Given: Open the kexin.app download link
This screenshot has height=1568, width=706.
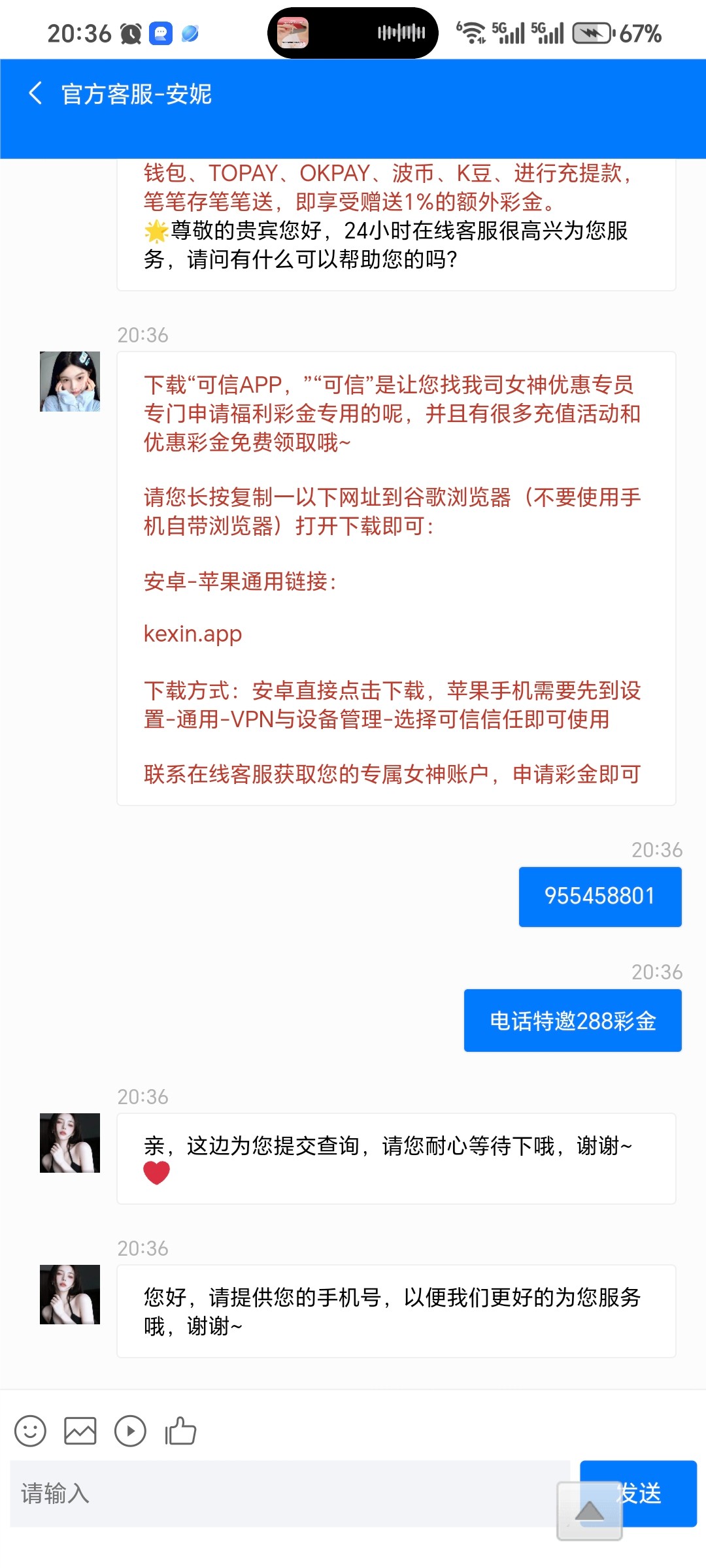Looking at the screenshot, I should 193,633.
